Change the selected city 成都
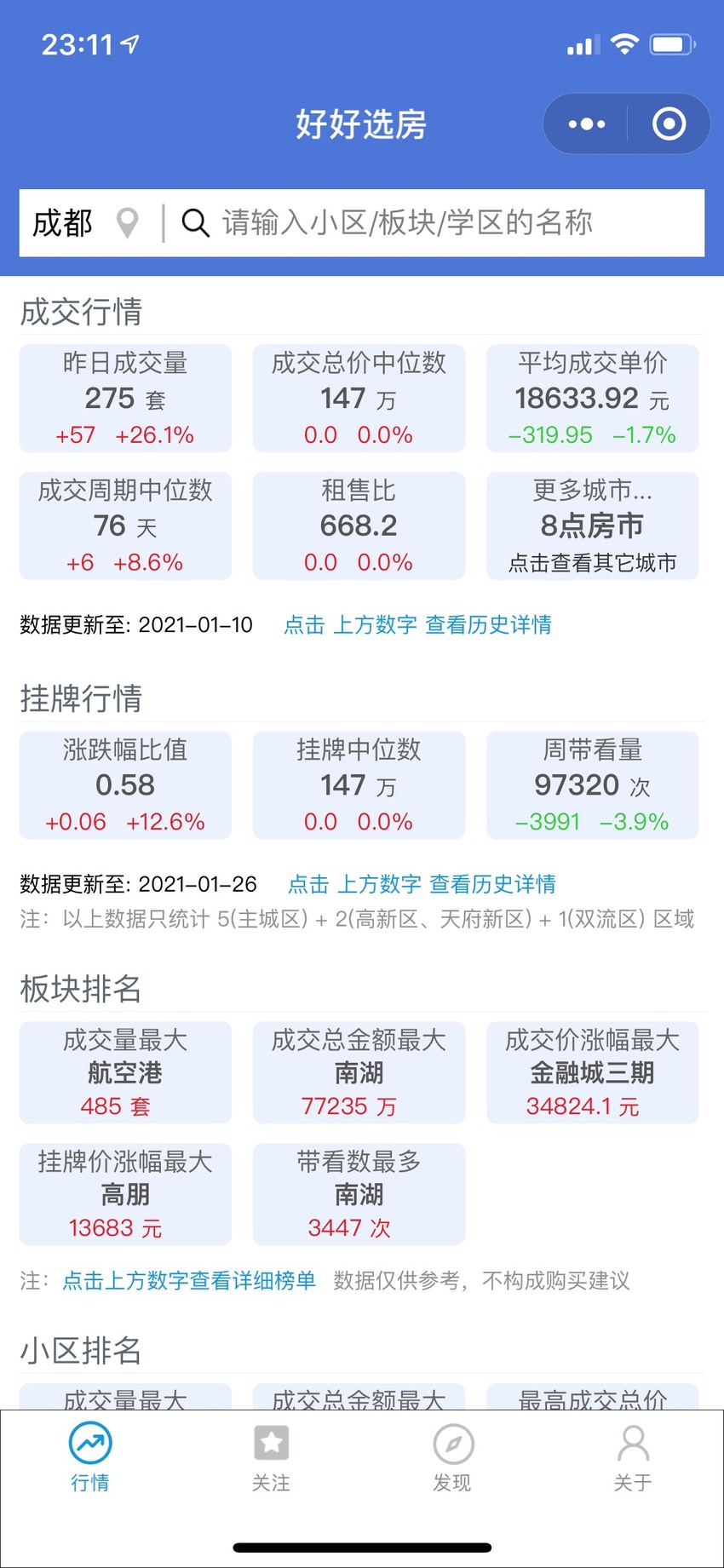 pos(84,223)
